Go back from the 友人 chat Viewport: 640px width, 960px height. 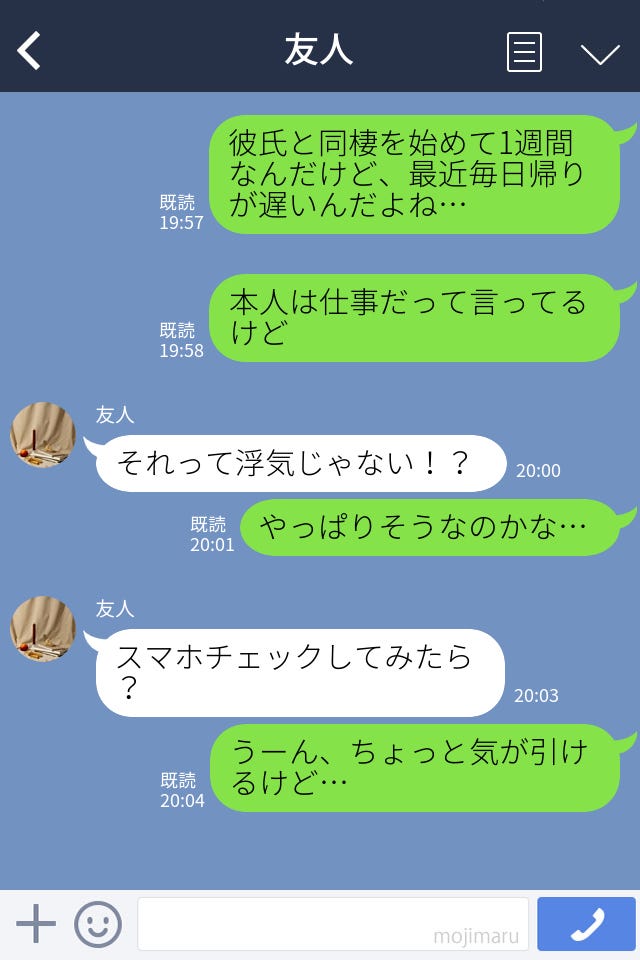click(30, 51)
